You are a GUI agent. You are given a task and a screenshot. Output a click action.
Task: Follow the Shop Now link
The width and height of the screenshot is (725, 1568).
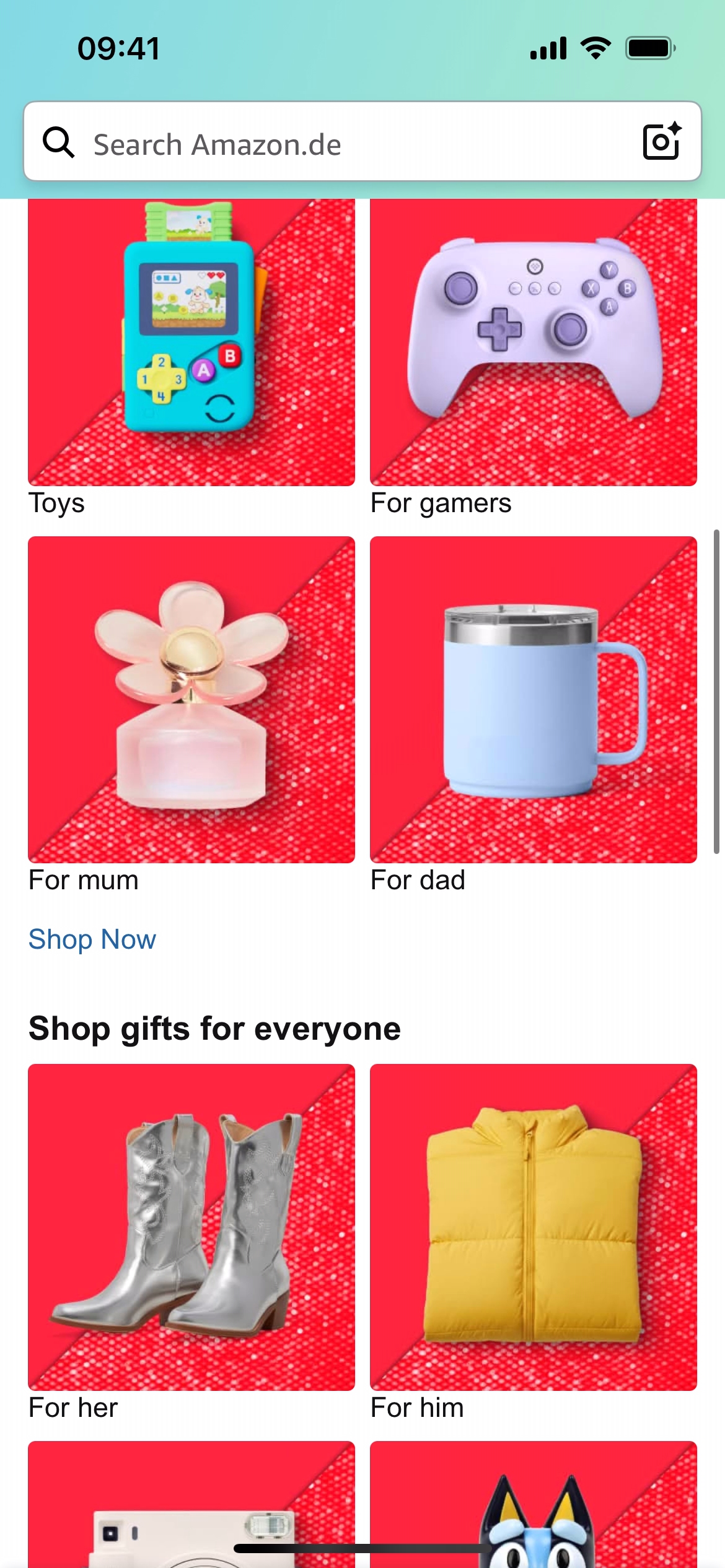coord(92,939)
